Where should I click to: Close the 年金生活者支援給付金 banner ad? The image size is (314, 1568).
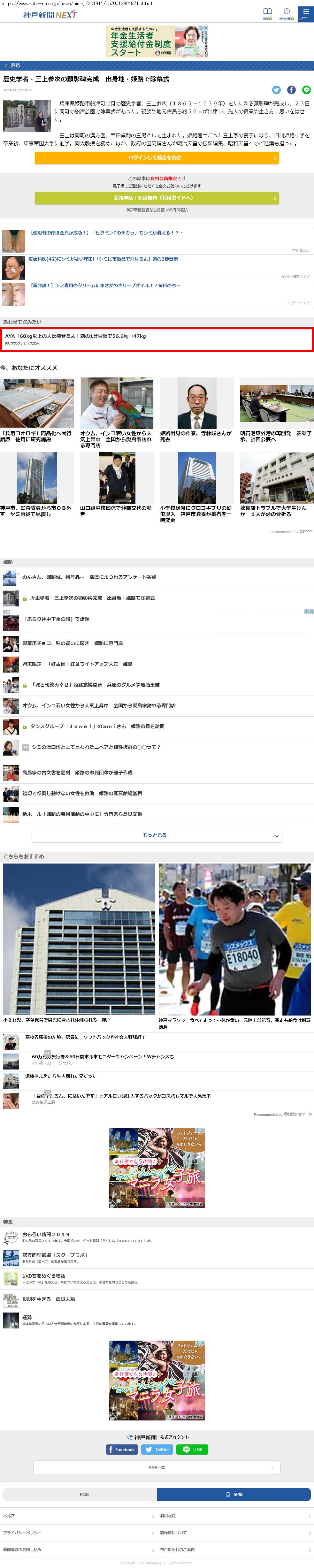(x=206, y=27)
